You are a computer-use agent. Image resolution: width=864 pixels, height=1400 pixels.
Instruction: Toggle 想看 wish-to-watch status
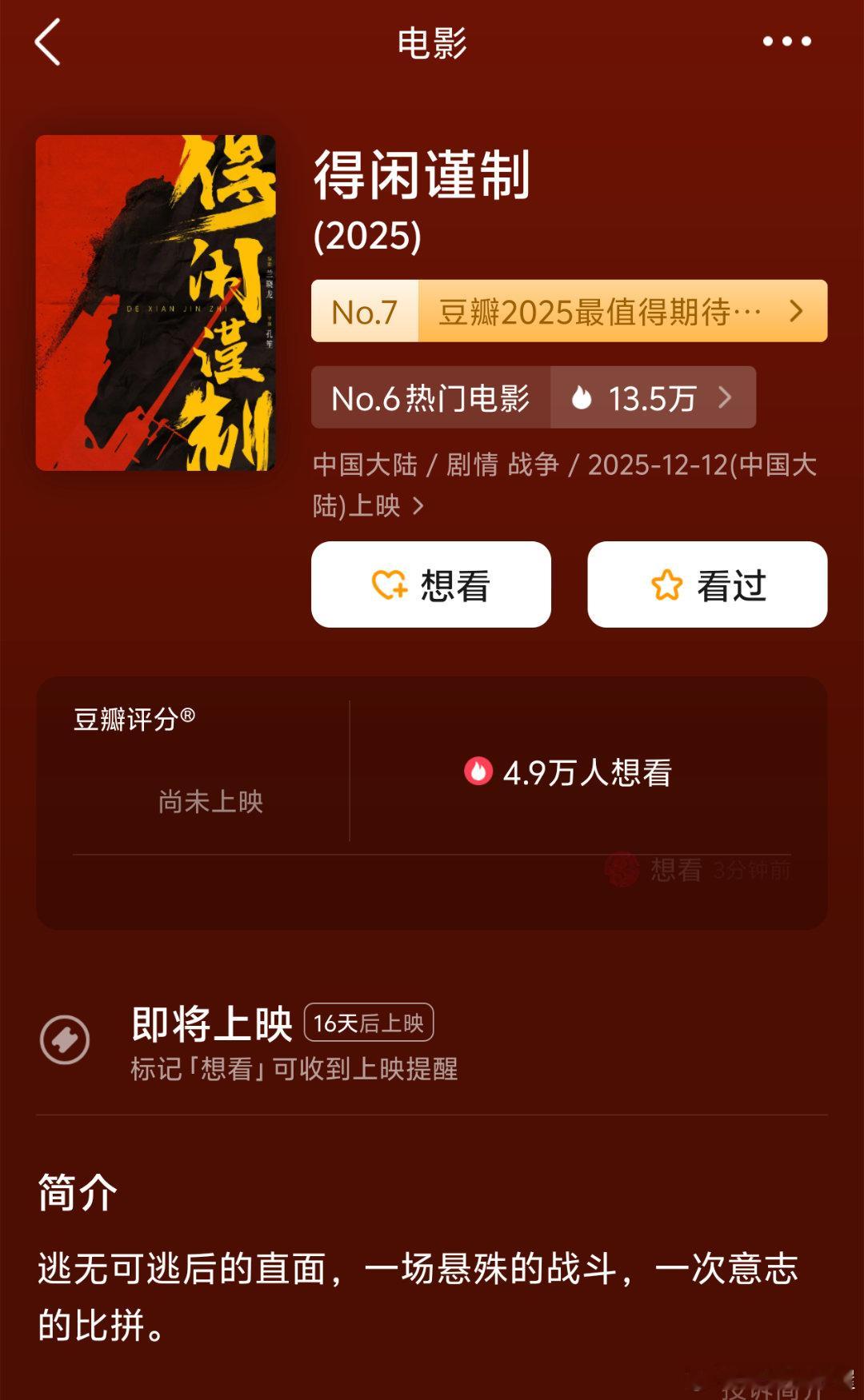(430, 584)
